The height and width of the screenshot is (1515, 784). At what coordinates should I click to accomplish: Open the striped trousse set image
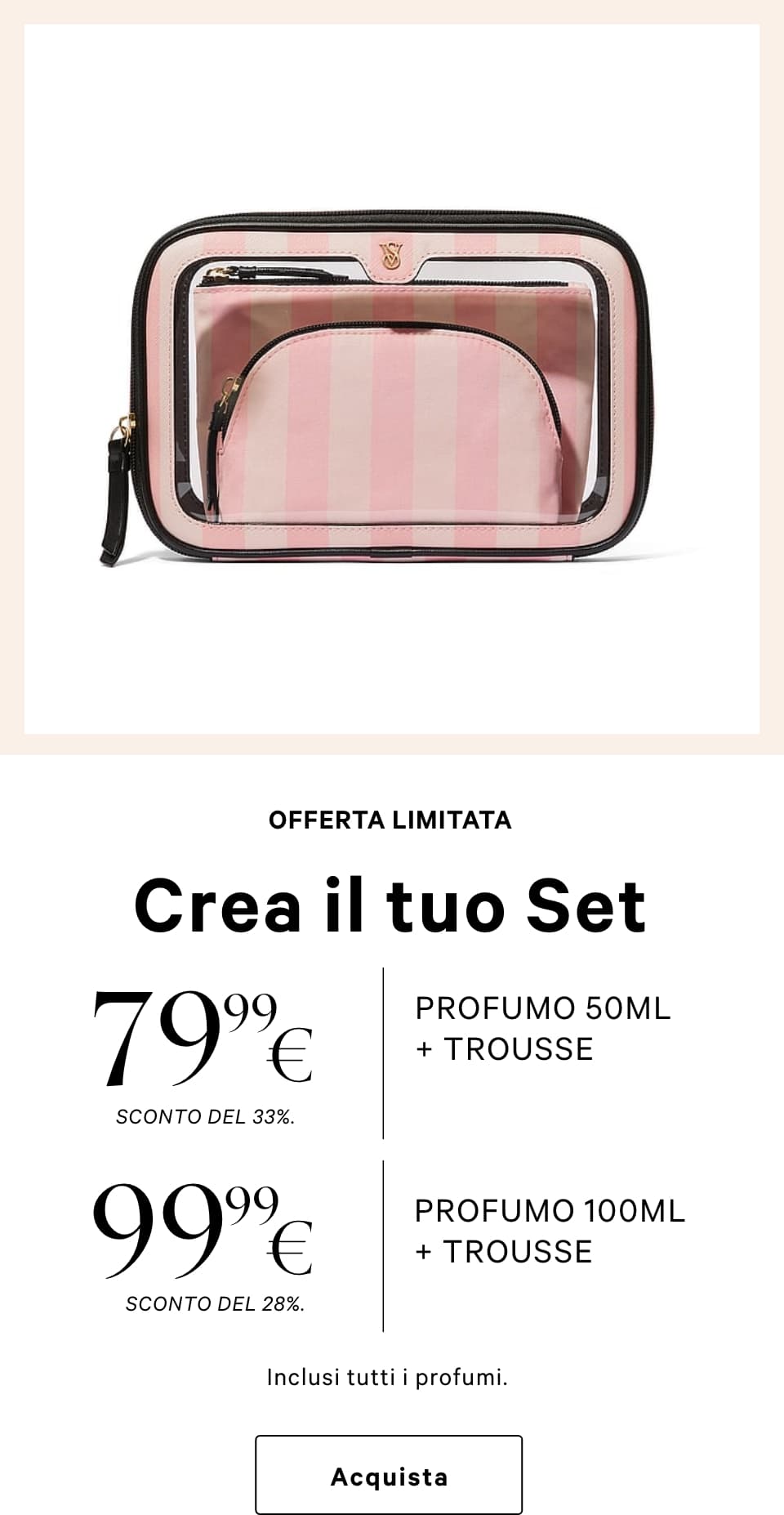[392, 384]
